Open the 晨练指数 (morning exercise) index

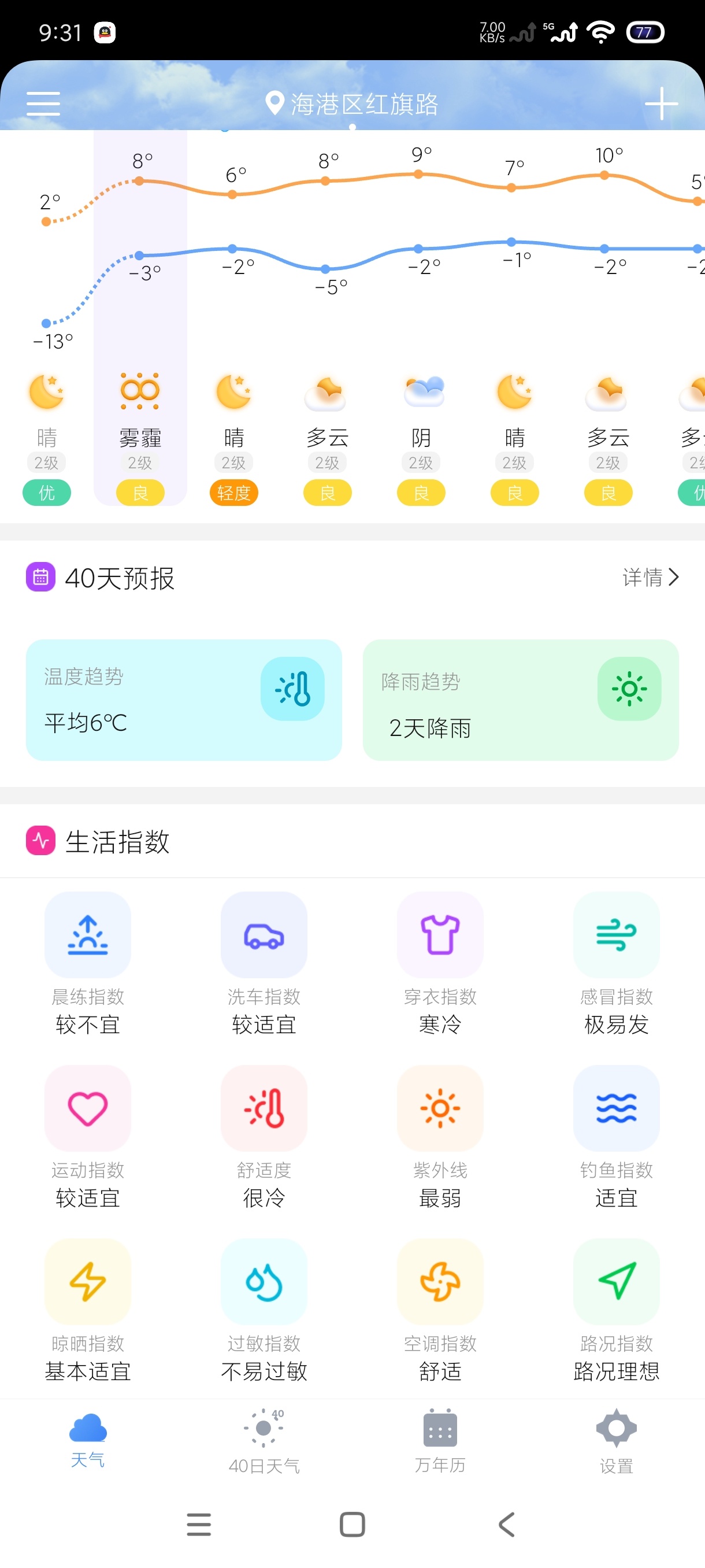point(88,961)
